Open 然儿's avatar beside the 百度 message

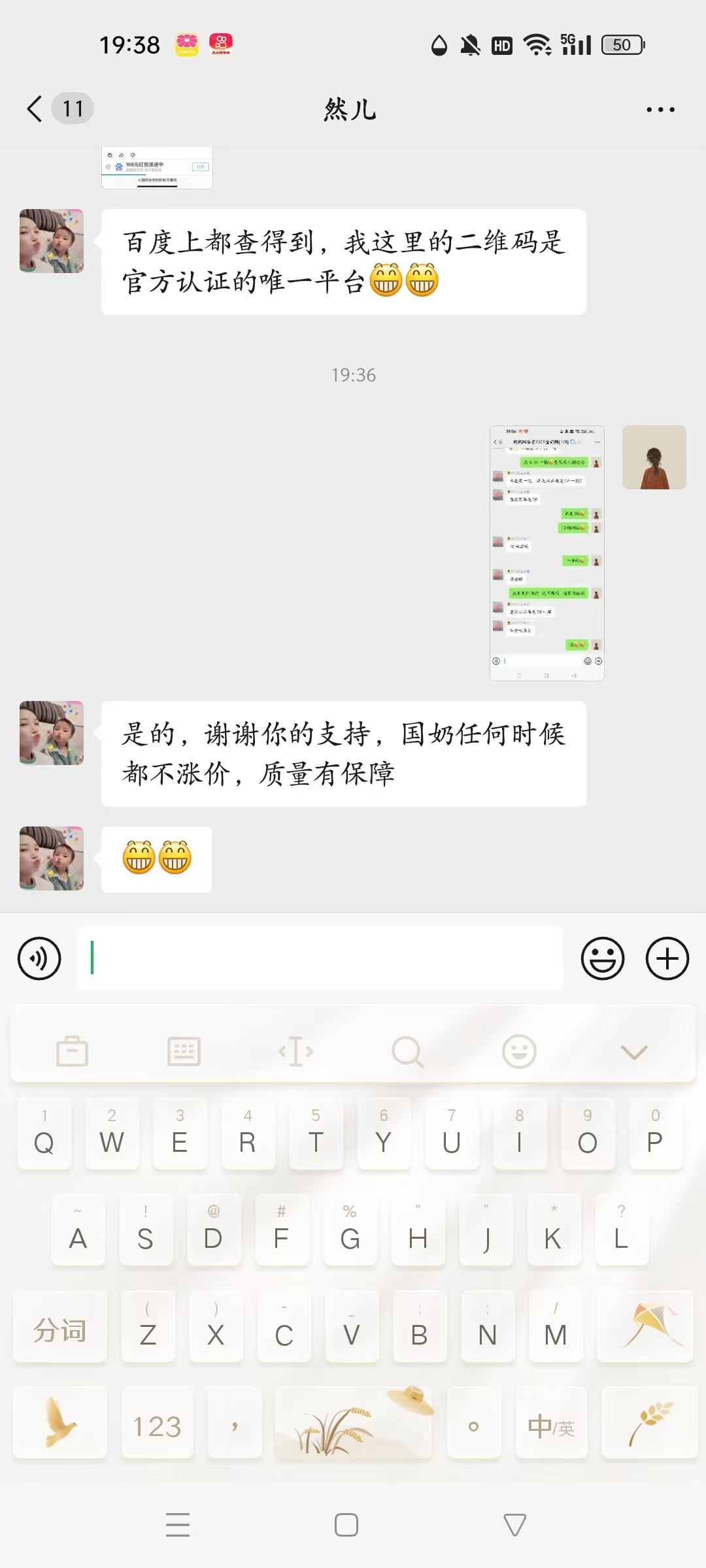coord(52,241)
